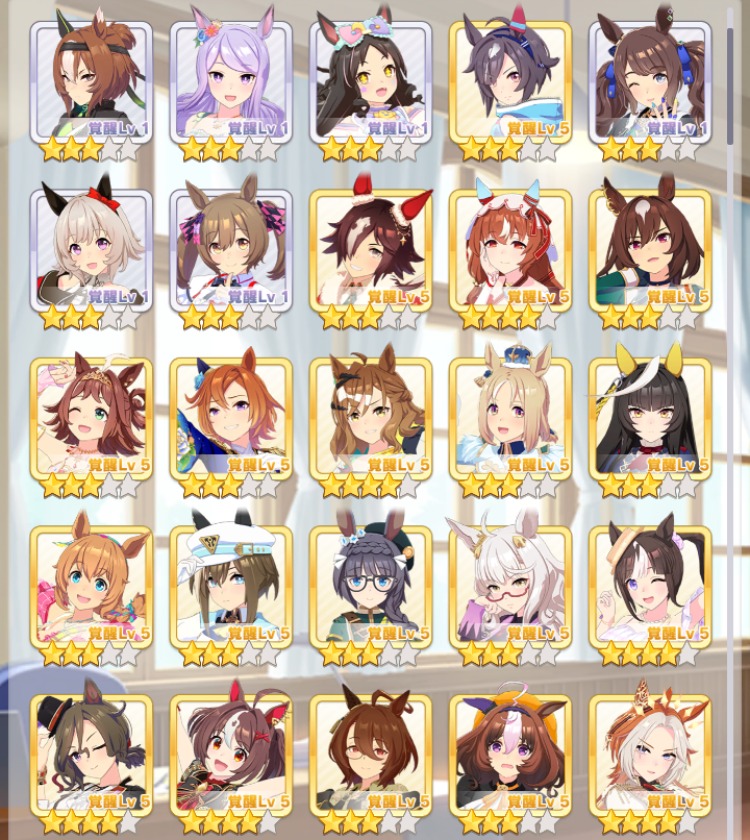Open the long black-haired character with yellow ears
This screenshot has width=750, height=840.
click(650, 416)
